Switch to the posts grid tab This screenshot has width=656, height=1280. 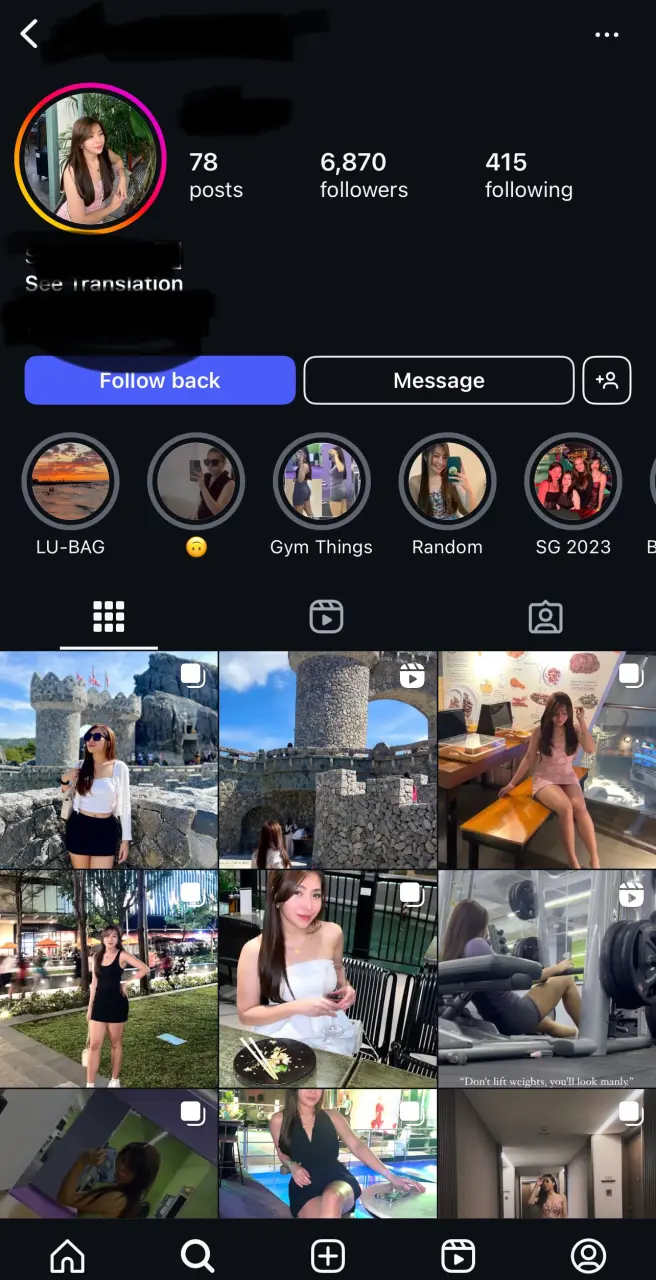(x=108, y=617)
